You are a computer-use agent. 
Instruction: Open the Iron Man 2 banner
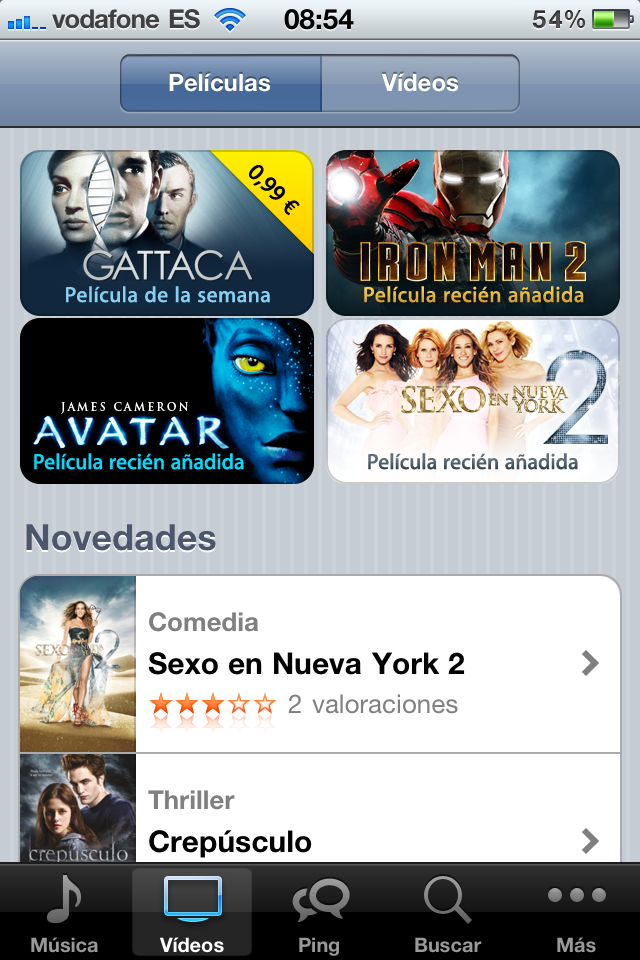pos(473,232)
